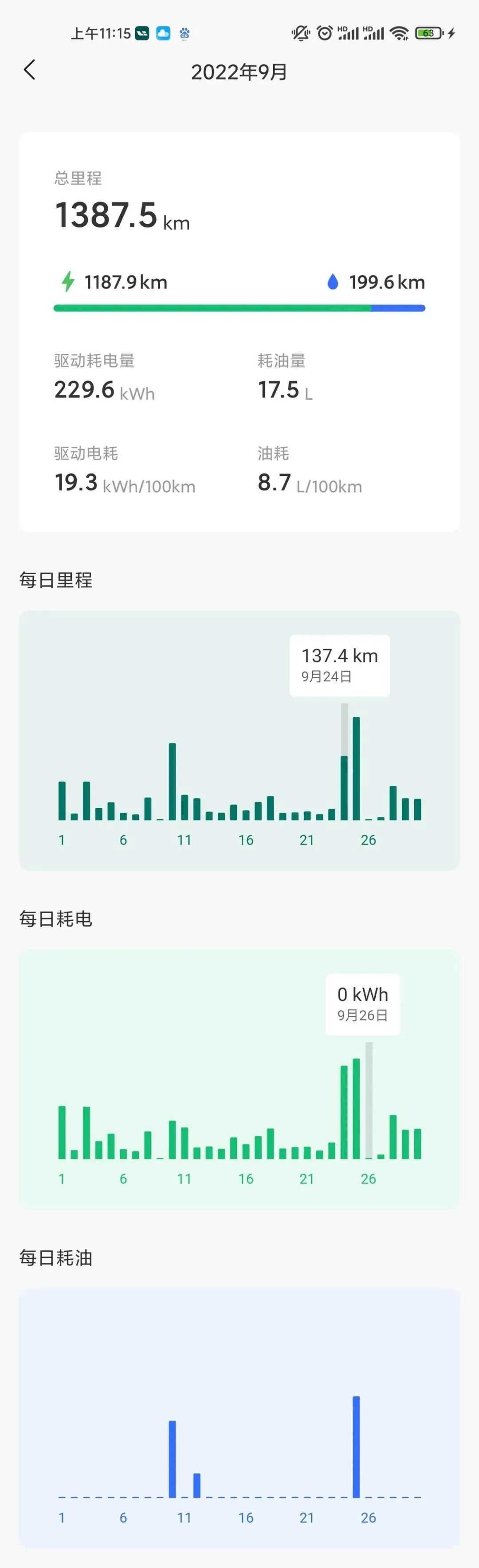This screenshot has width=479, height=1568.
Task: Tap the highlighted 9月26日 bar in 每日耗电
Action: coord(369,1102)
